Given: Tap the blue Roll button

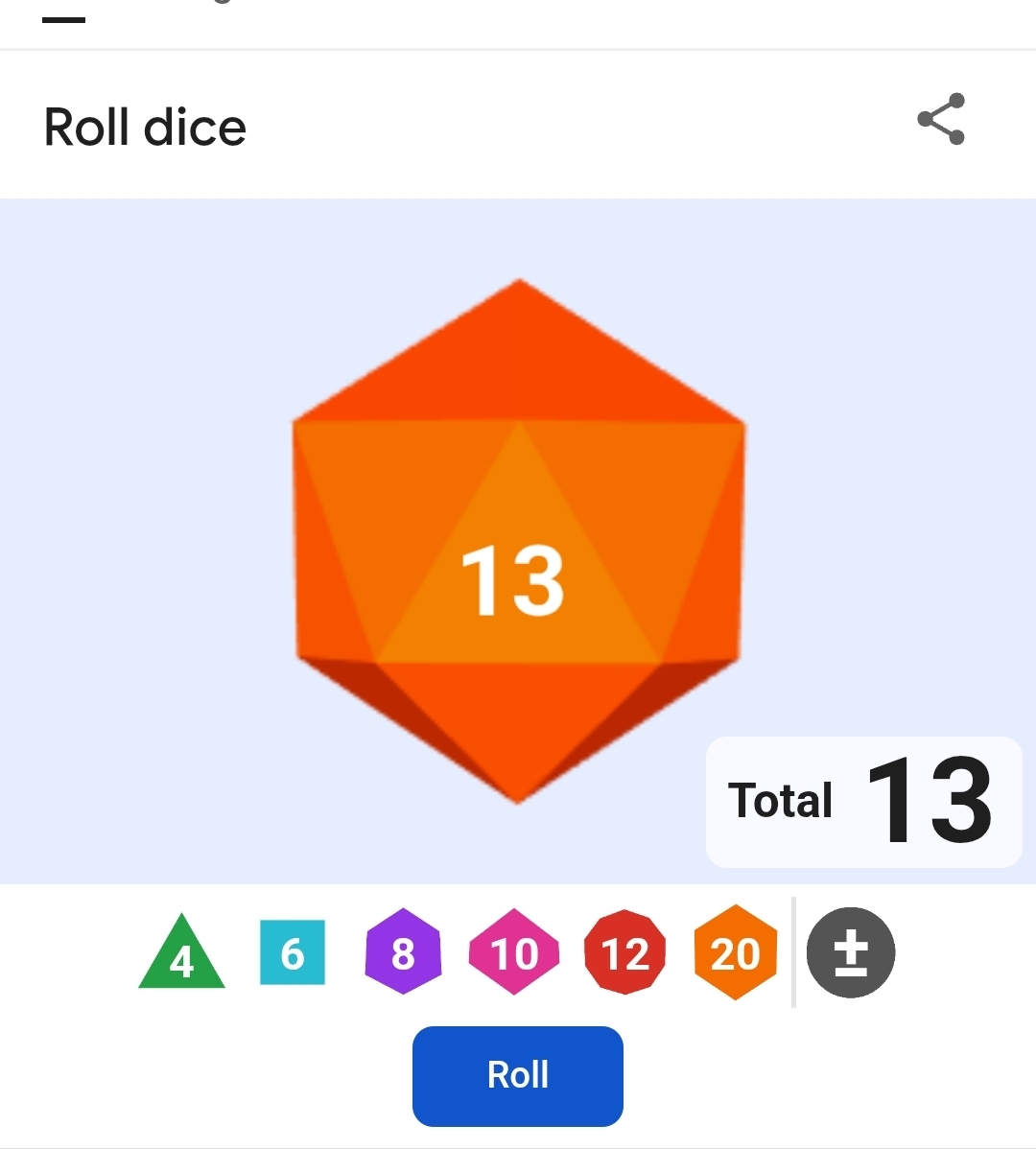Looking at the screenshot, I should pyautogui.click(x=518, y=1075).
